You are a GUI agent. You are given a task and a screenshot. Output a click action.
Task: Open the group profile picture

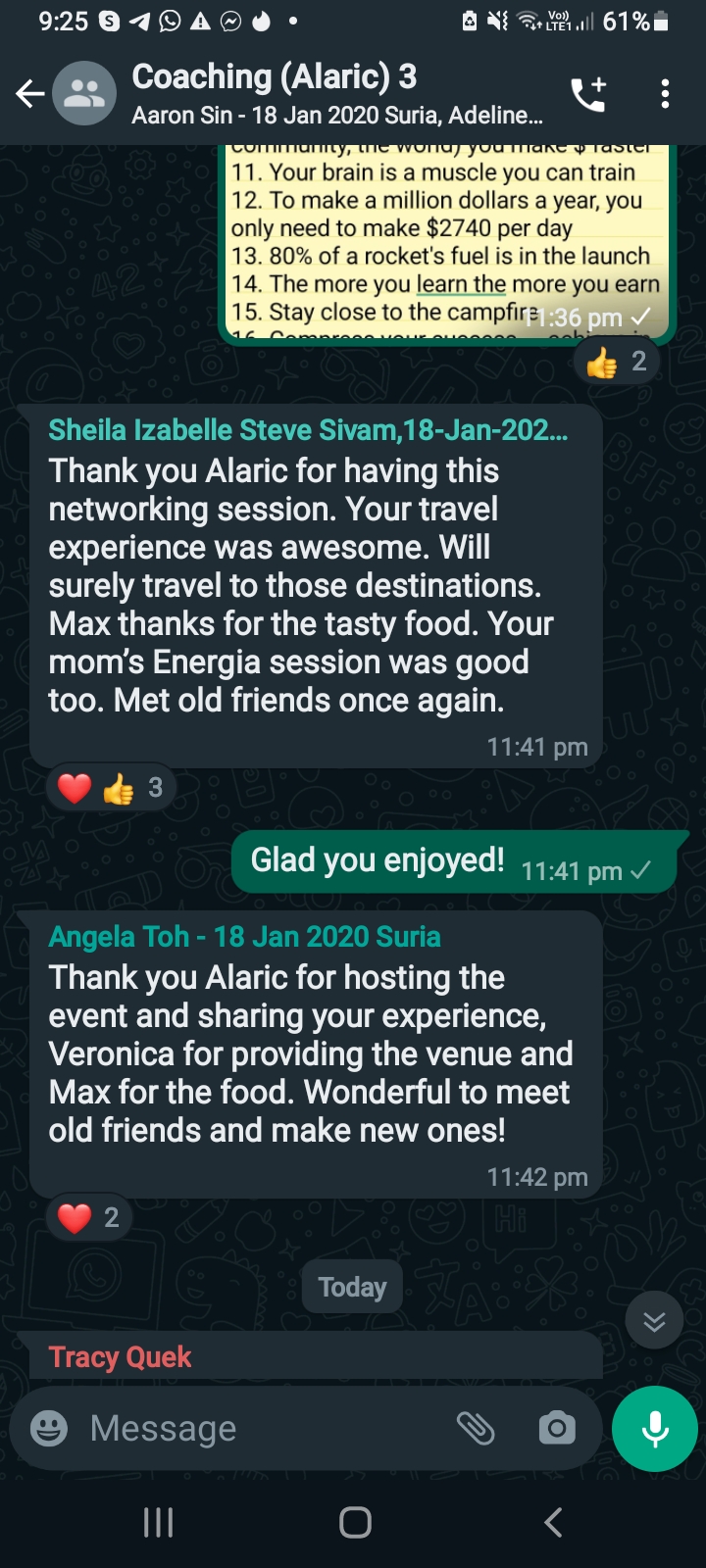pyautogui.click(x=84, y=94)
